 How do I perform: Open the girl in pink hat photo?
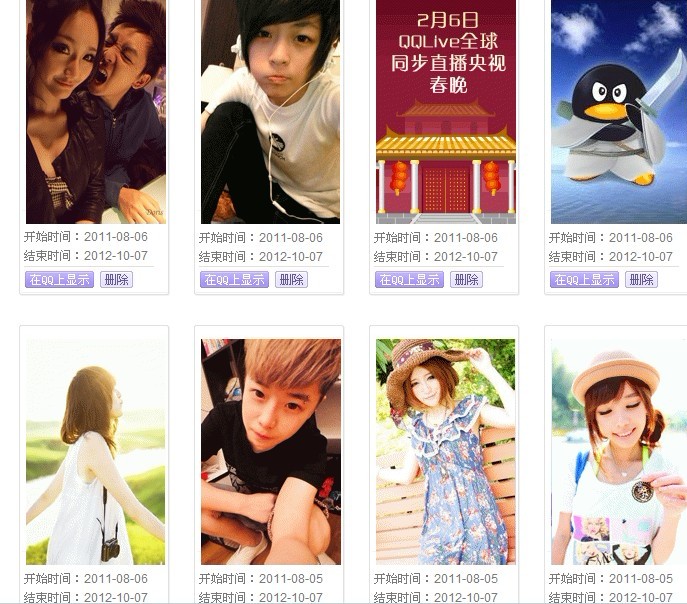pos(618,451)
